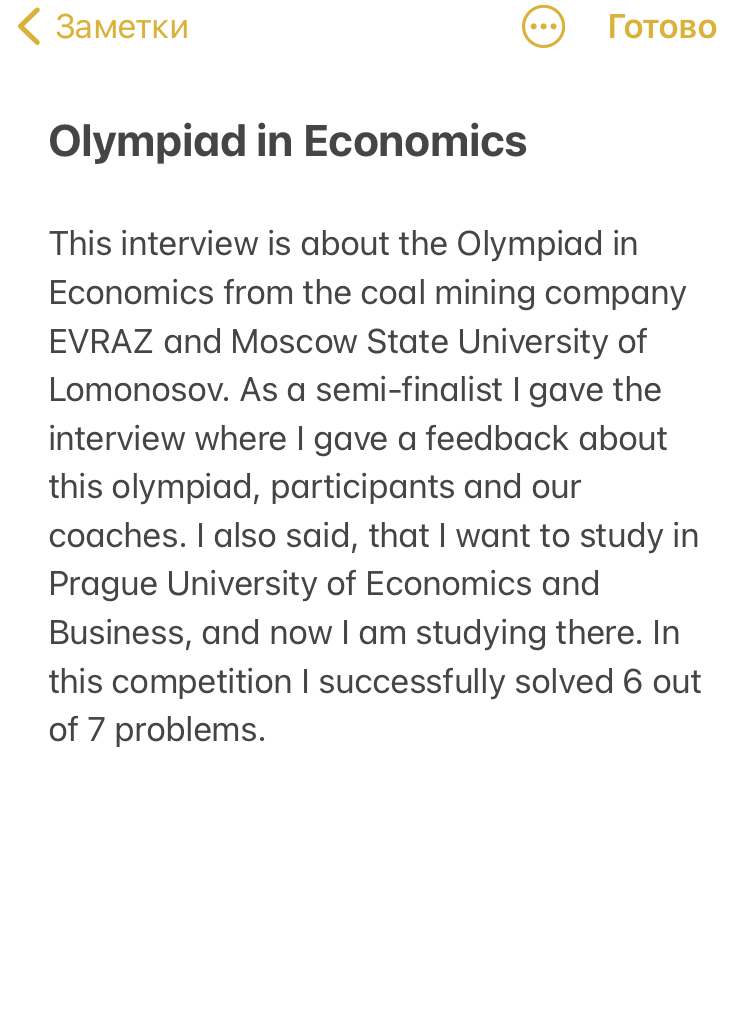Go back to Заметки list

click(x=103, y=27)
